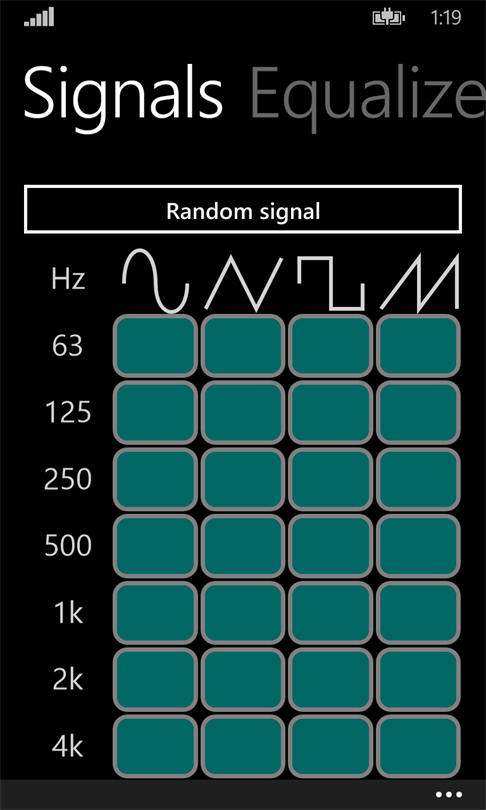Select the 250 Hz square wave

[331, 479]
